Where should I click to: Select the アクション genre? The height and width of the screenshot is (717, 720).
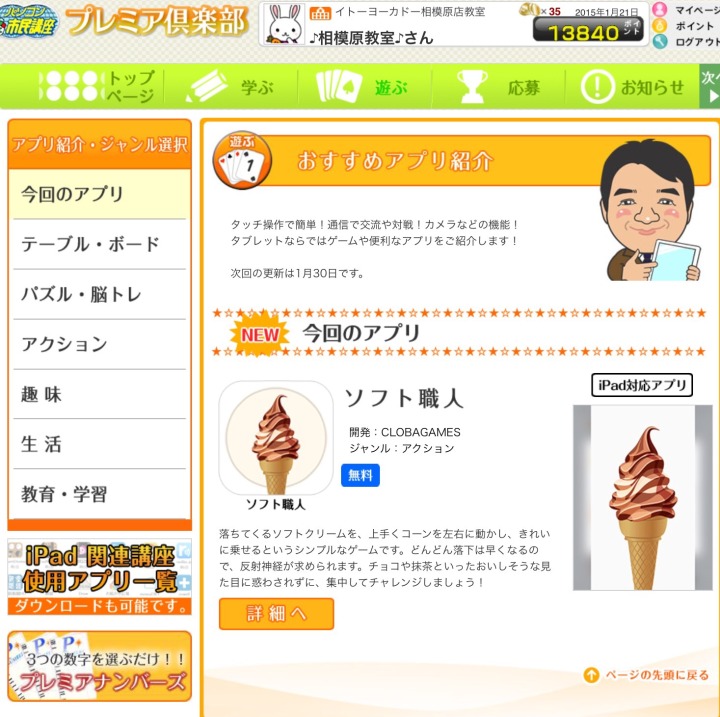tap(98, 344)
